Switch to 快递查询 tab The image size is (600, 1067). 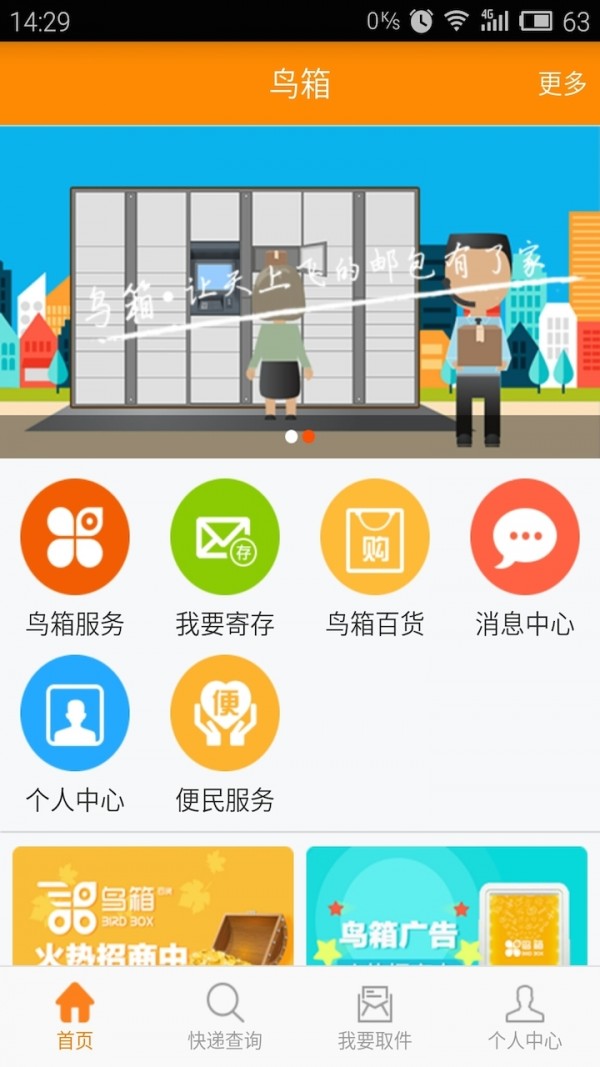click(225, 1016)
